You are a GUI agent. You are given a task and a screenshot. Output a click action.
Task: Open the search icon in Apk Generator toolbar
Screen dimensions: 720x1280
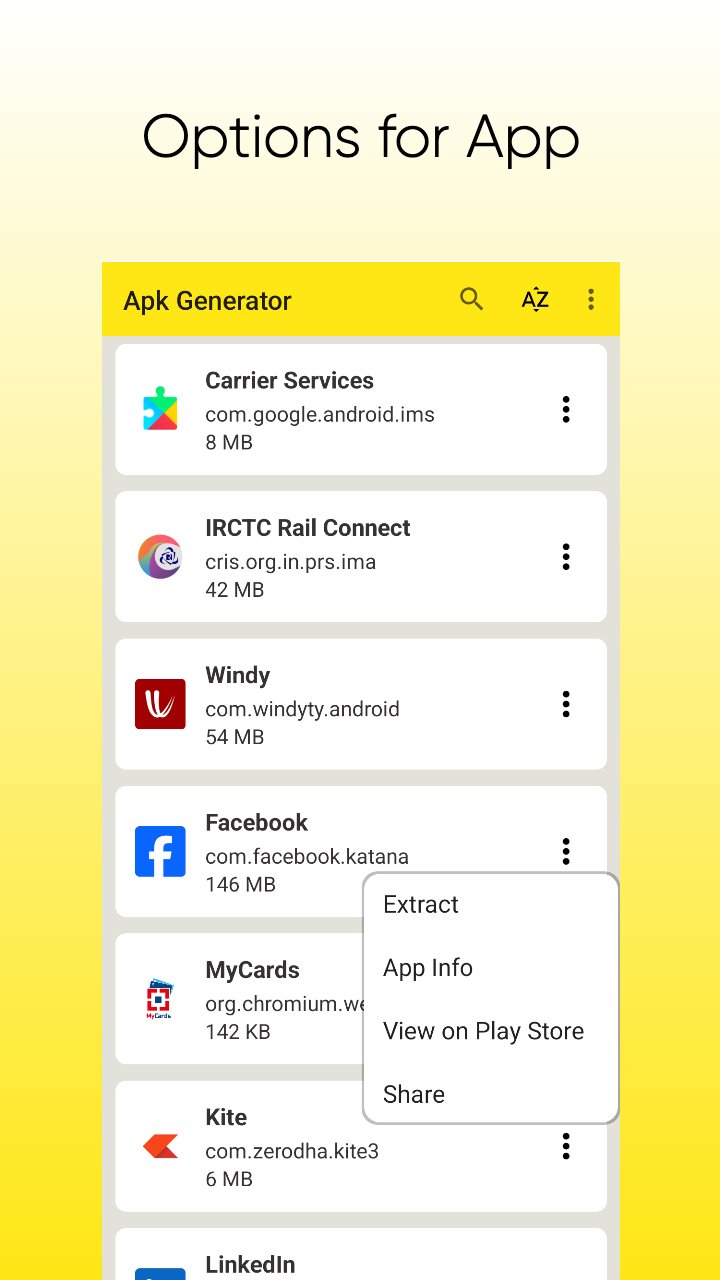pyautogui.click(x=470, y=299)
